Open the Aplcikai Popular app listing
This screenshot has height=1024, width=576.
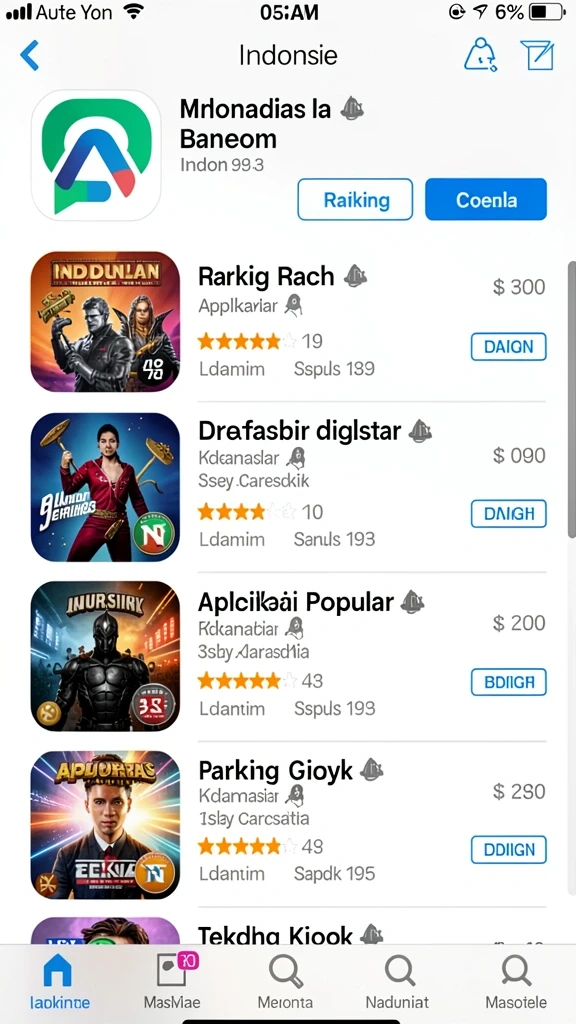pyautogui.click(x=288, y=656)
